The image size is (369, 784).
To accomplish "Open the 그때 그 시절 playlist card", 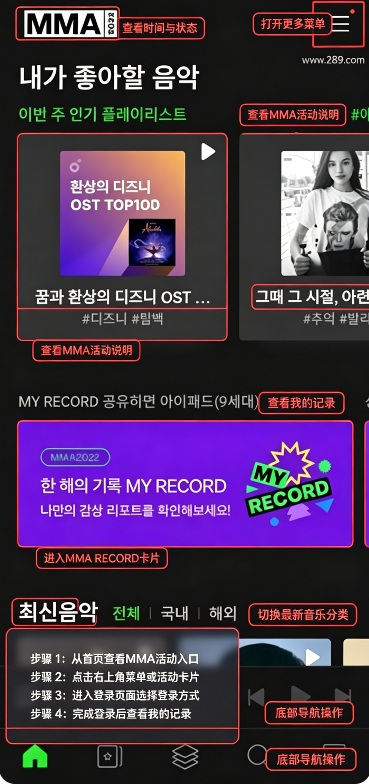I will [x=304, y=236].
